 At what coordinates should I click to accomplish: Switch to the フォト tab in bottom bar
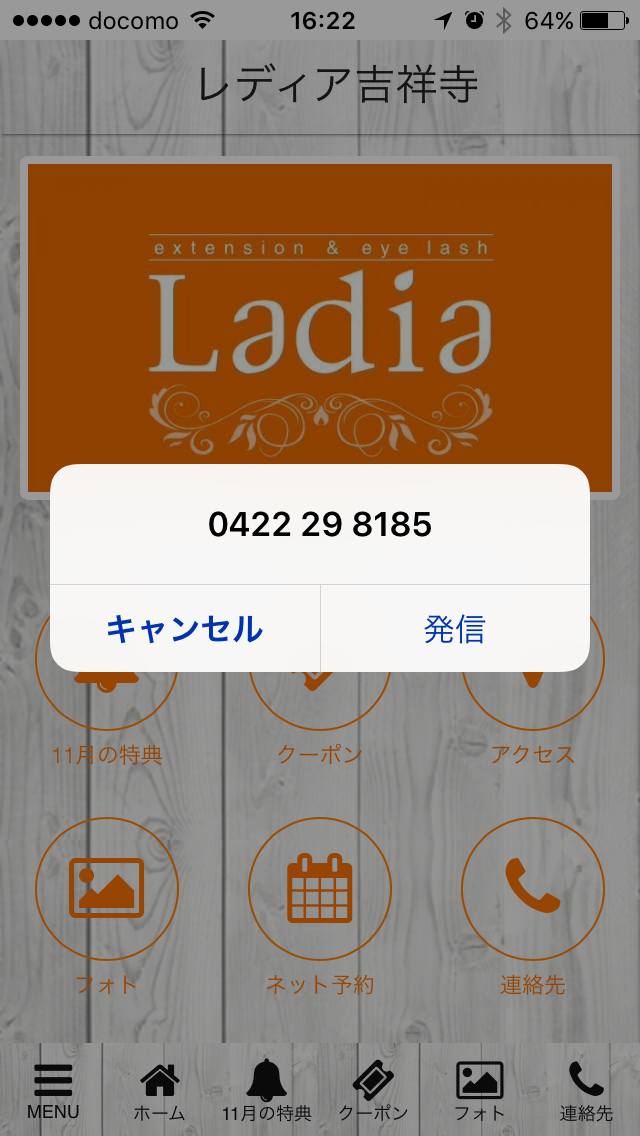coord(480,1090)
